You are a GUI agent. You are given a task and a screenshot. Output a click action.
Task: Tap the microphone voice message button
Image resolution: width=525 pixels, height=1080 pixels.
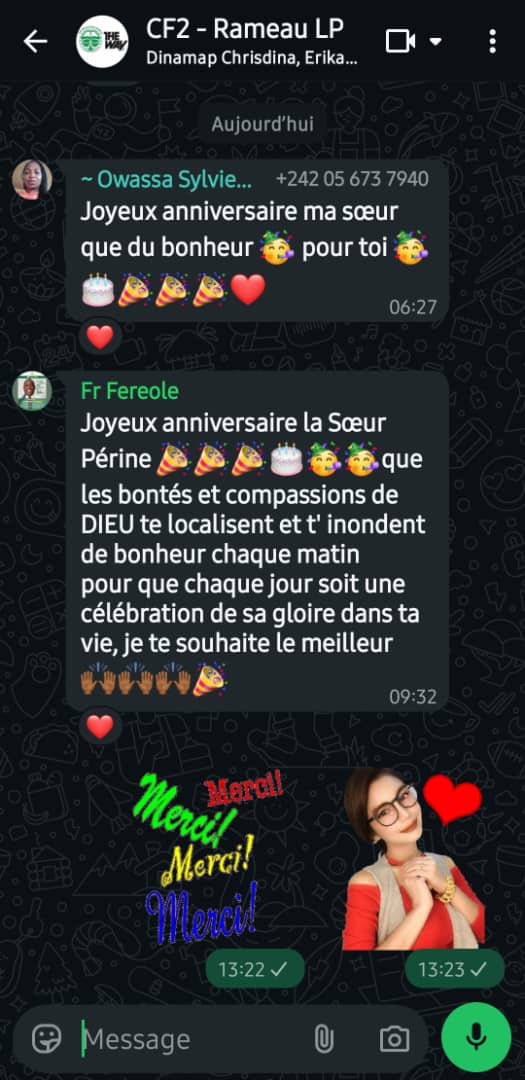click(x=476, y=1037)
